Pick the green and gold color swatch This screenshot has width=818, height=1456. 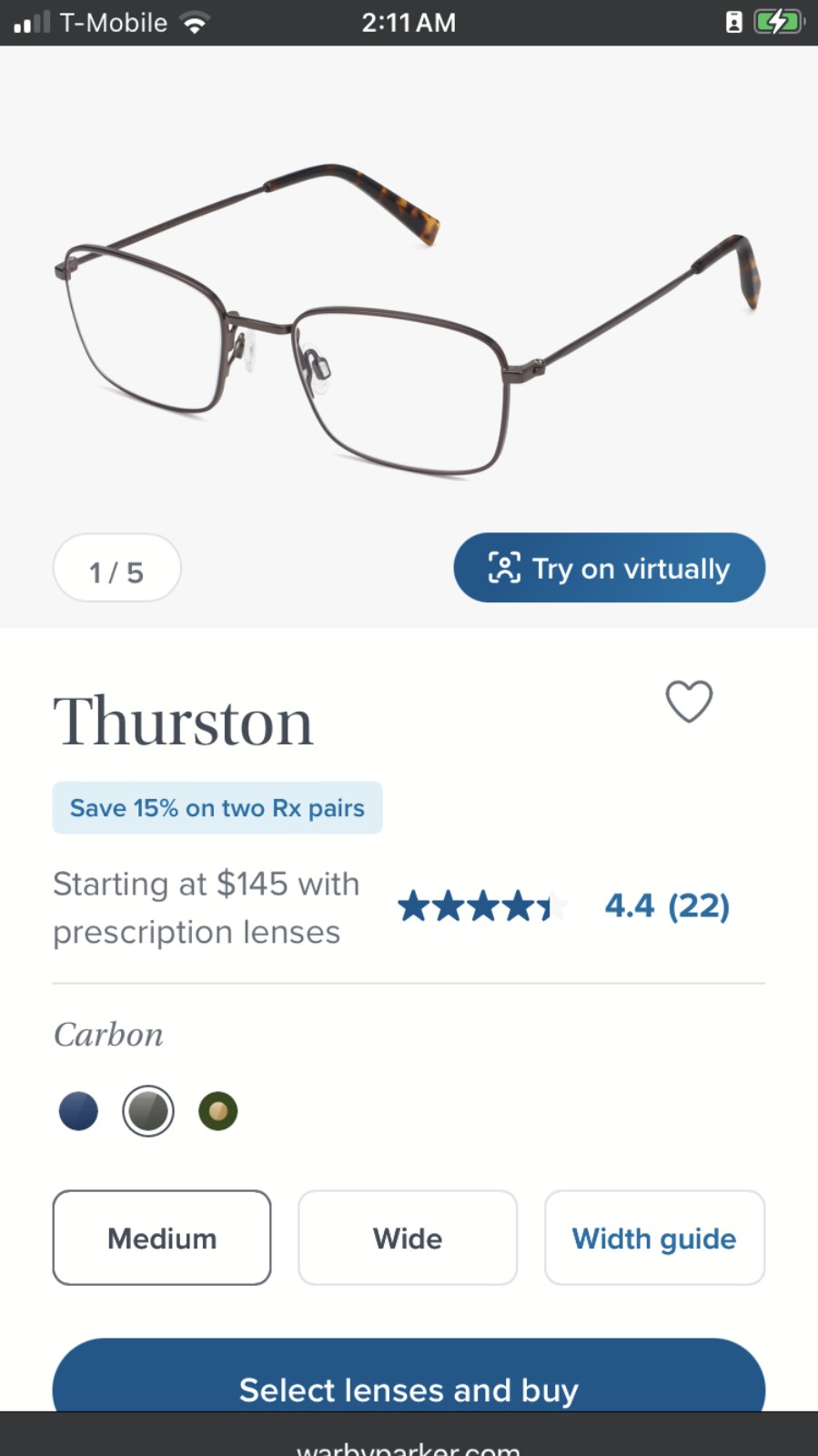(x=218, y=1111)
